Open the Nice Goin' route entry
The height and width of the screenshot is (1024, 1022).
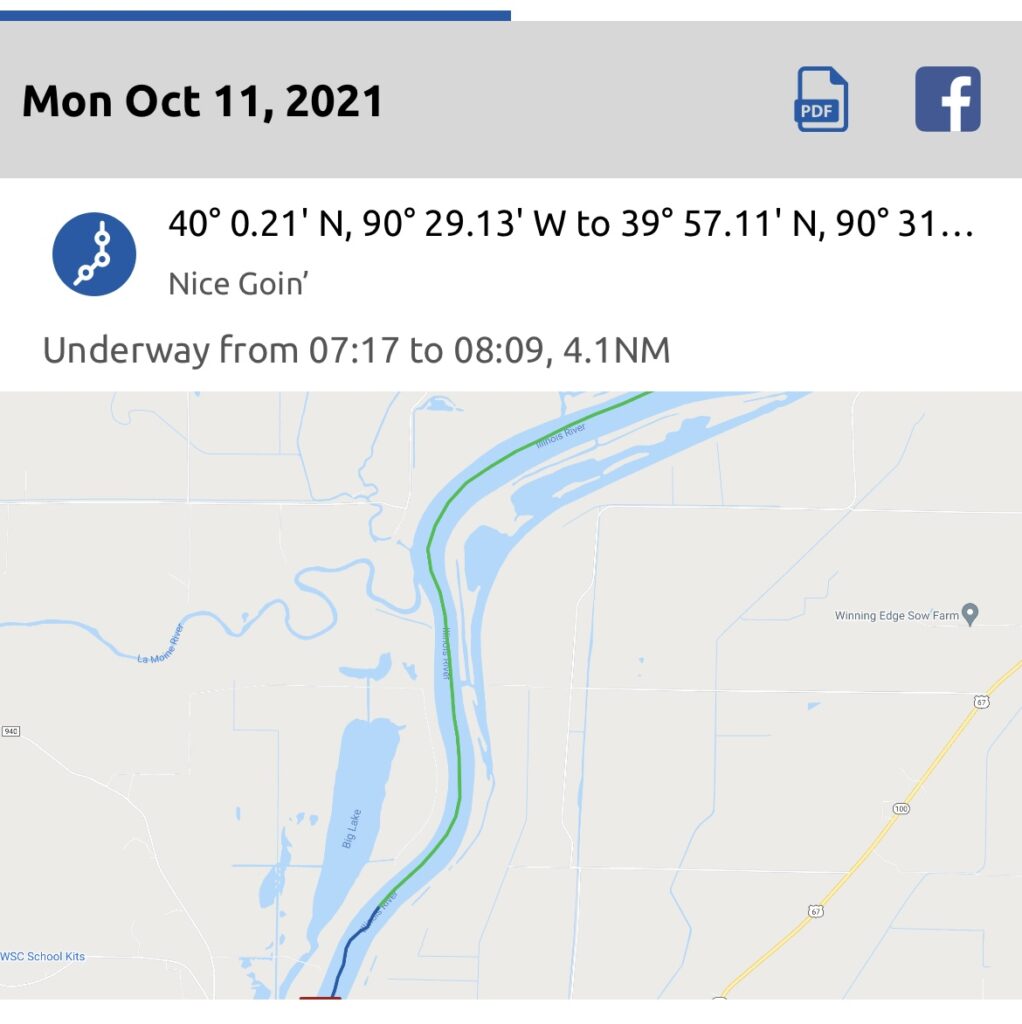(511, 253)
